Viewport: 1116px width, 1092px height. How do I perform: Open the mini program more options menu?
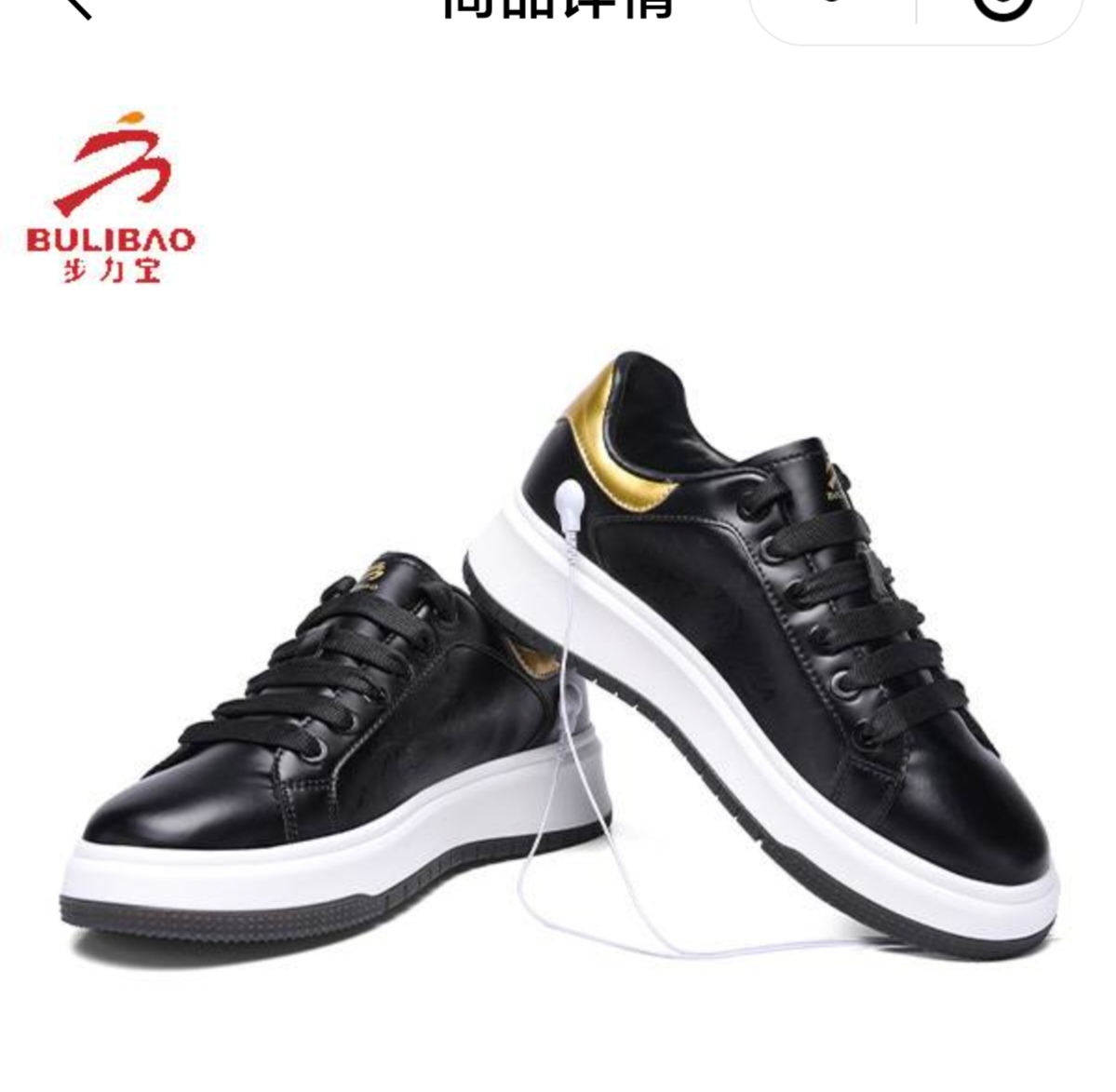coord(833,6)
